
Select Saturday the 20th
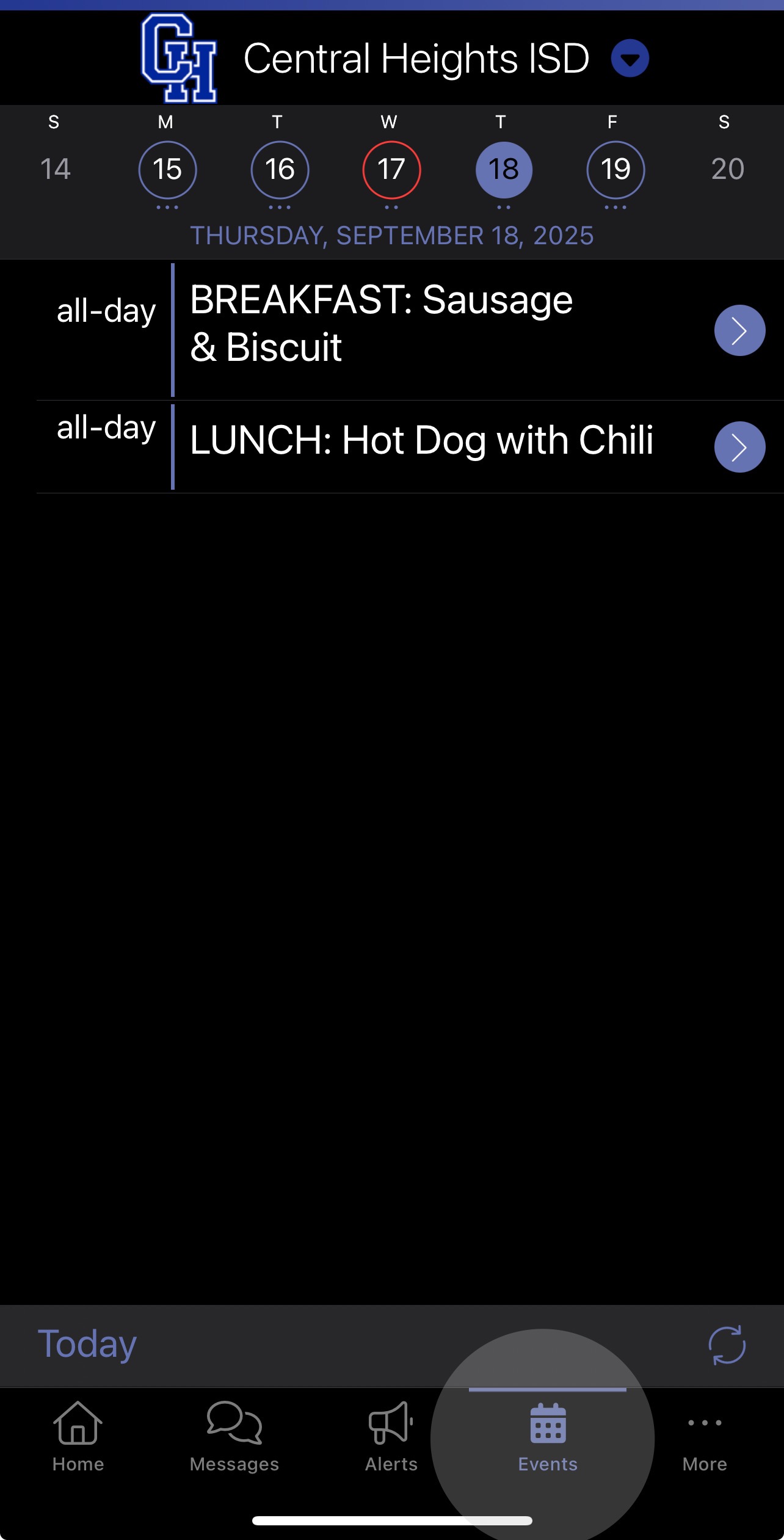coord(727,169)
